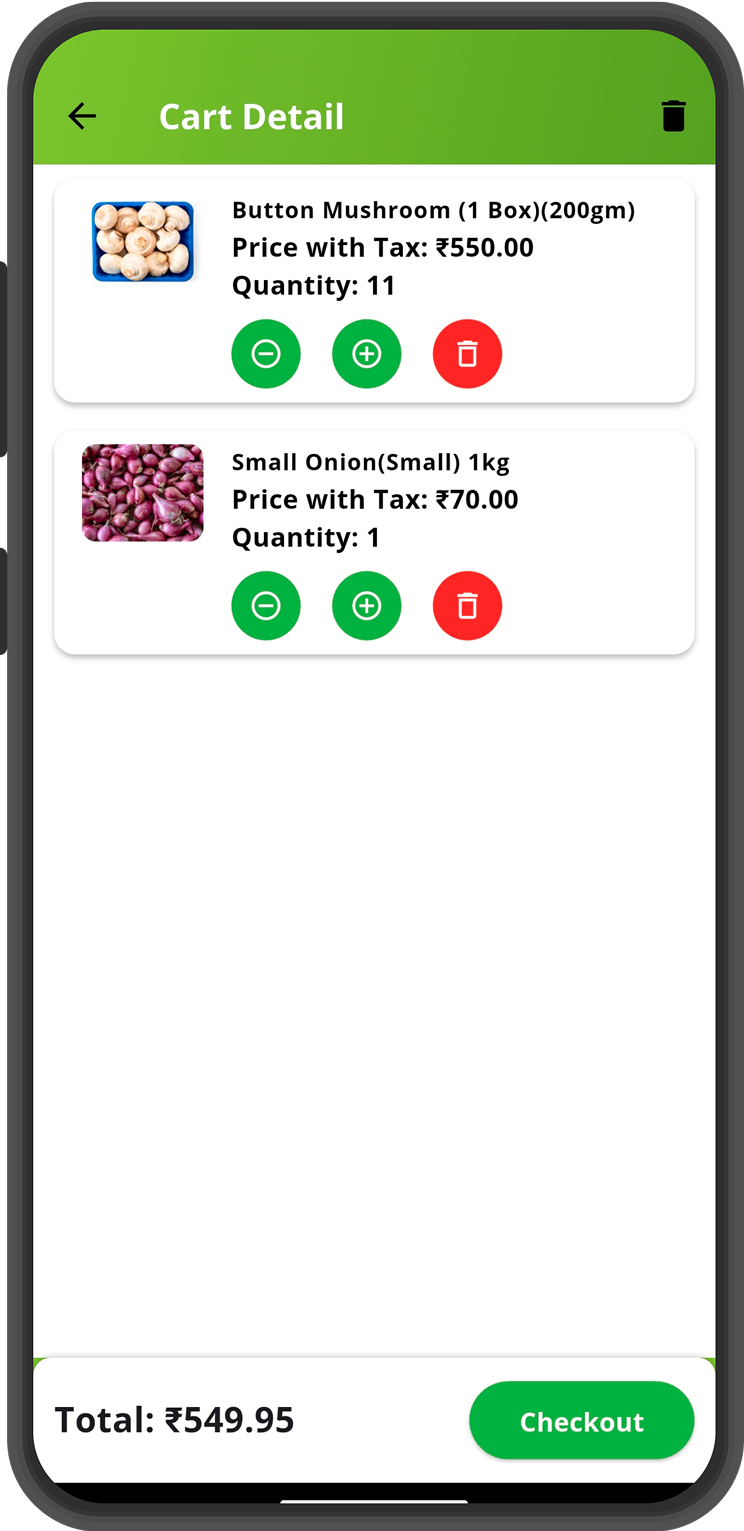Increase Button Mushroom quantity
The width and height of the screenshot is (744, 1531).
pyautogui.click(x=367, y=354)
